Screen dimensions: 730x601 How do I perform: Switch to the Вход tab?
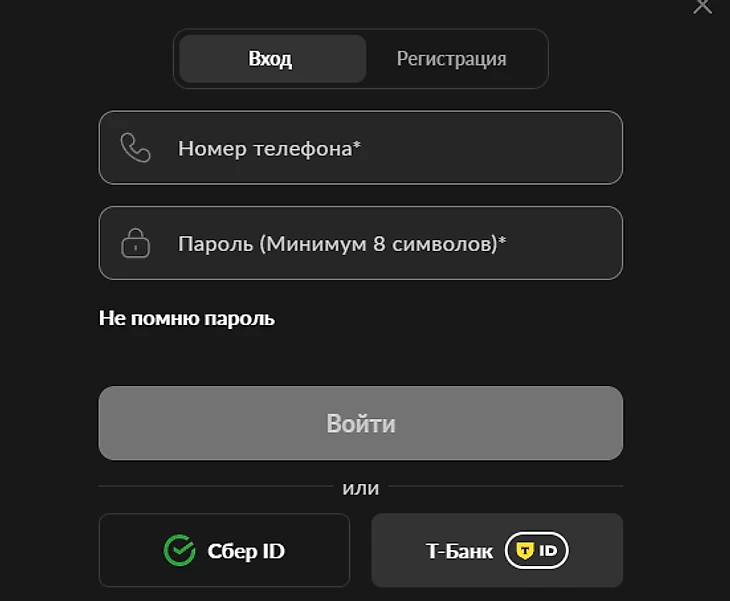coord(271,59)
